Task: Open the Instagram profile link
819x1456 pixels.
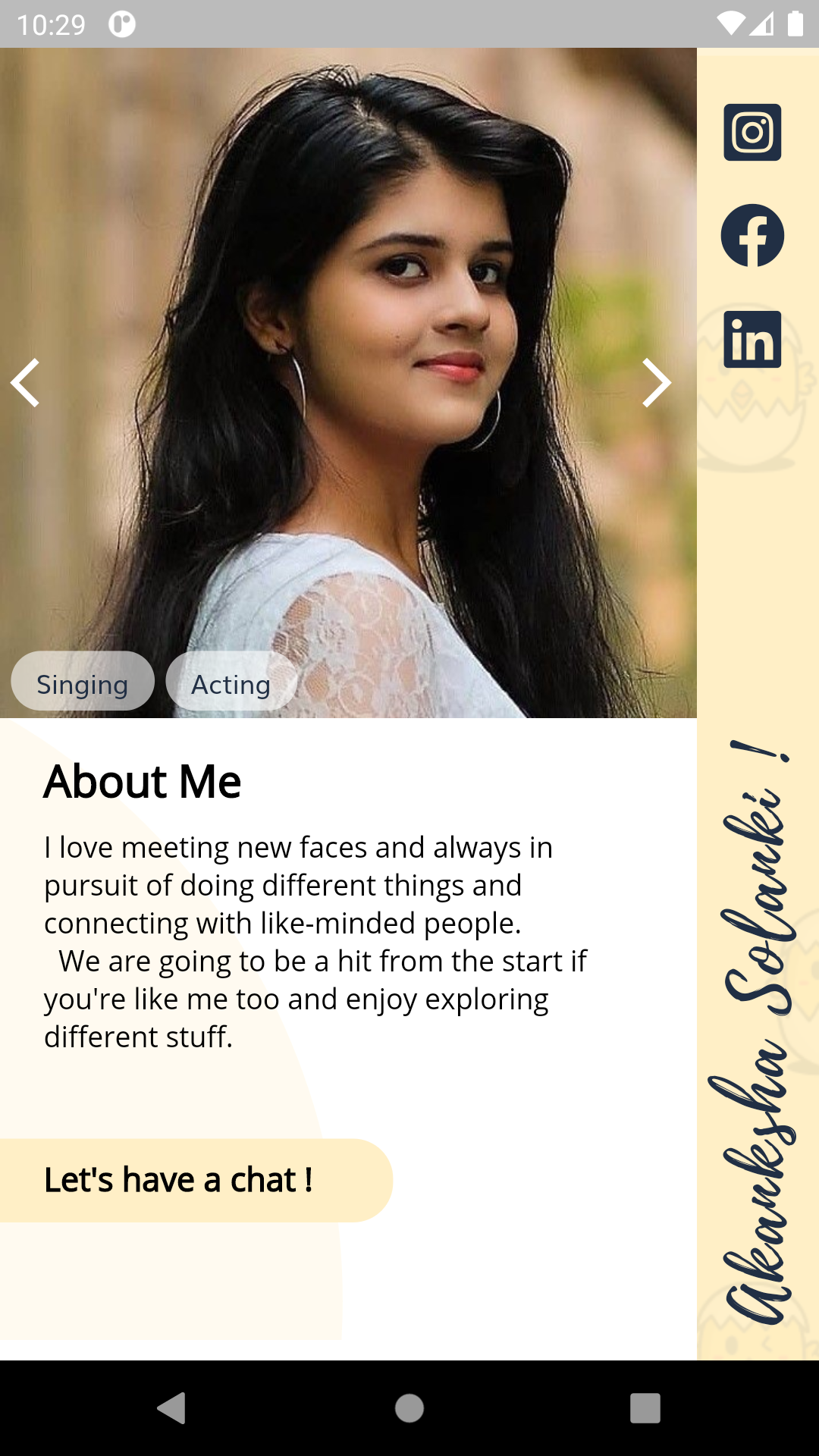Action: click(752, 133)
